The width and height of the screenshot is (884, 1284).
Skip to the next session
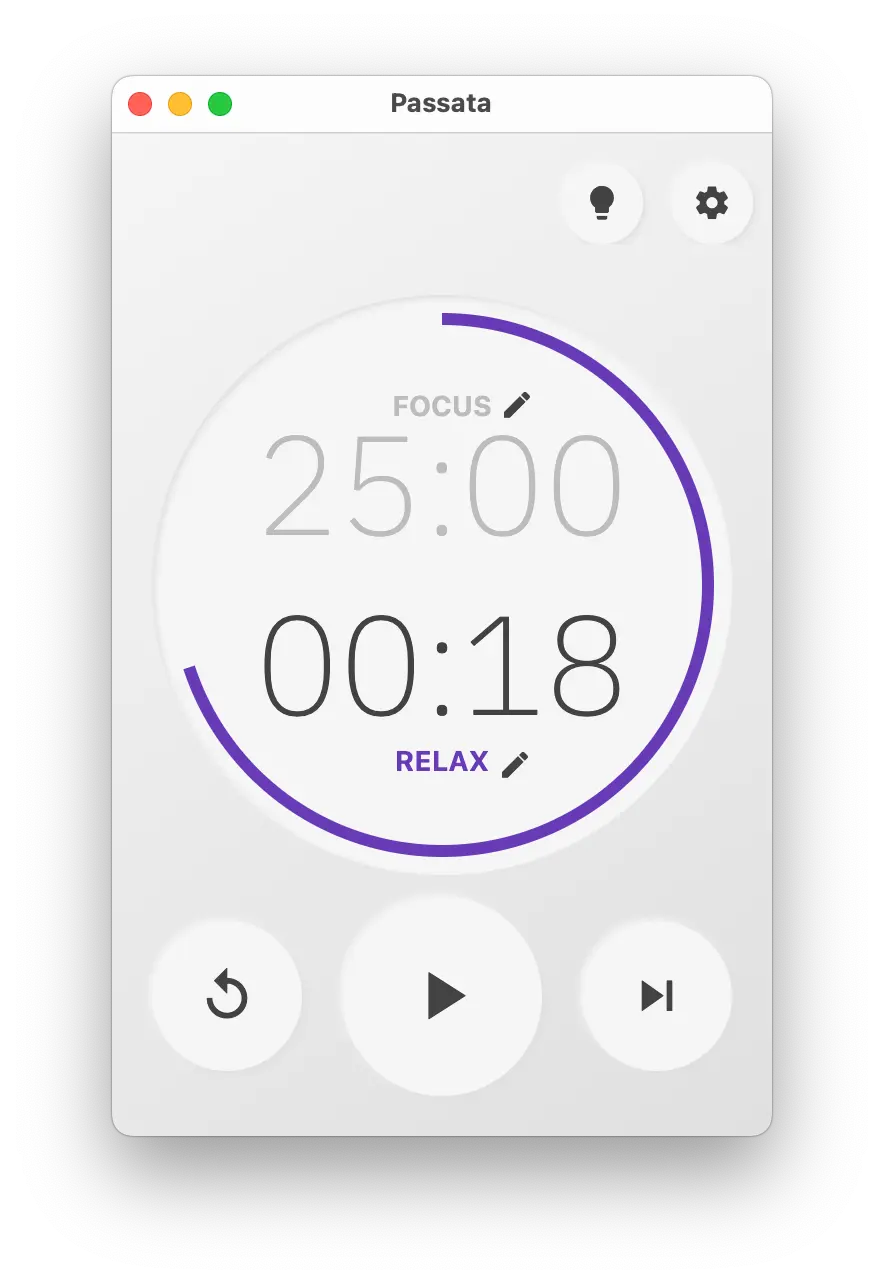656,995
